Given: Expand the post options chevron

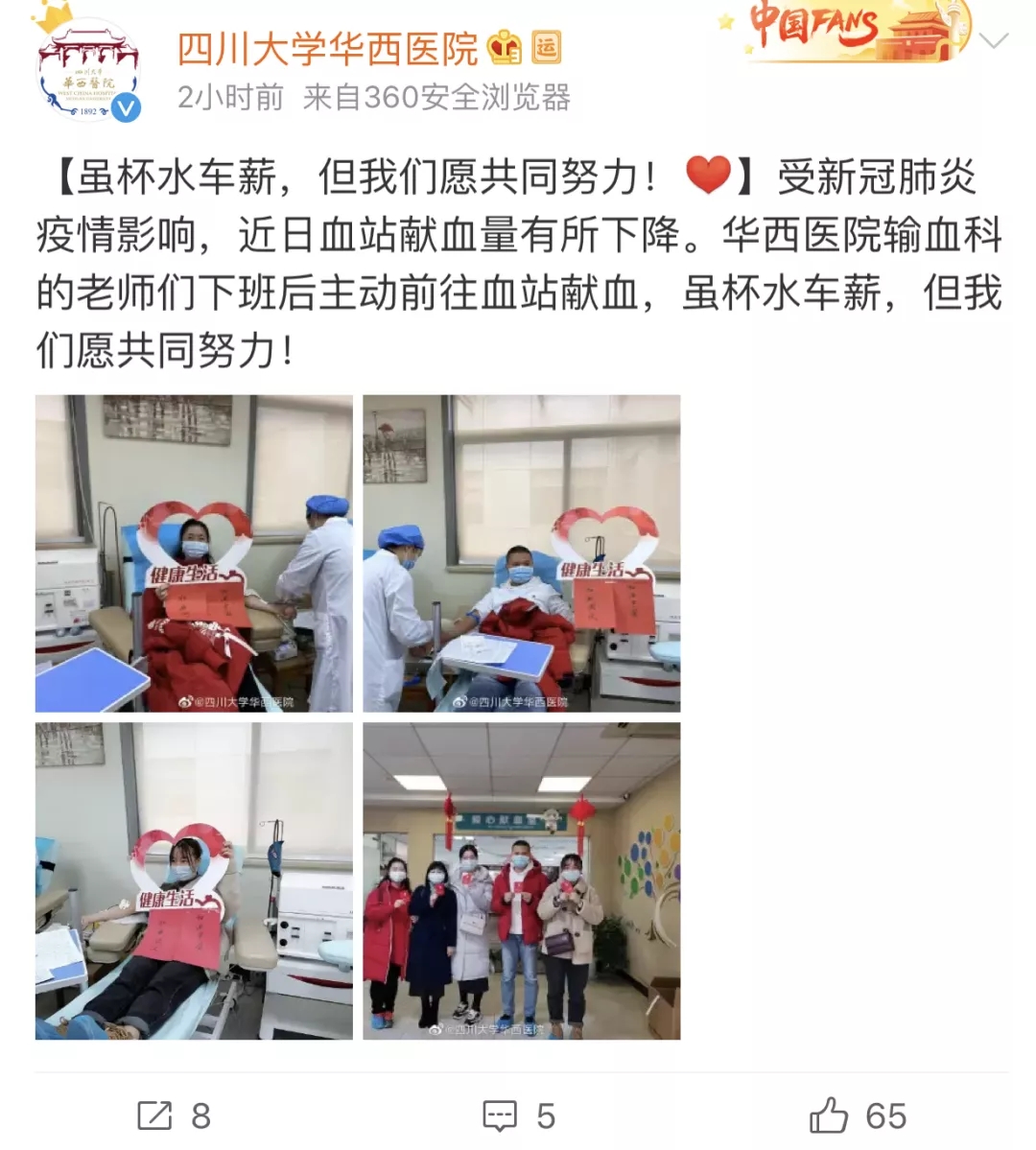Looking at the screenshot, I should pyautogui.click(x=995, y=41).
